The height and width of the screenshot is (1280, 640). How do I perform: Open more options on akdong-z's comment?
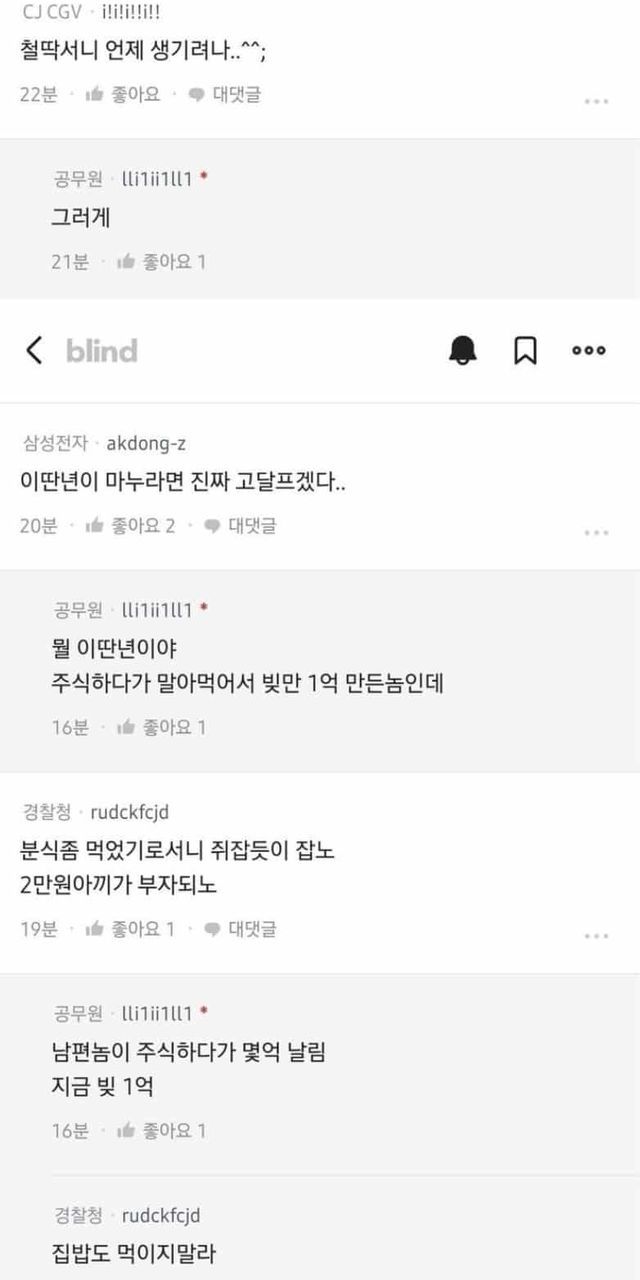pos(596,532)
